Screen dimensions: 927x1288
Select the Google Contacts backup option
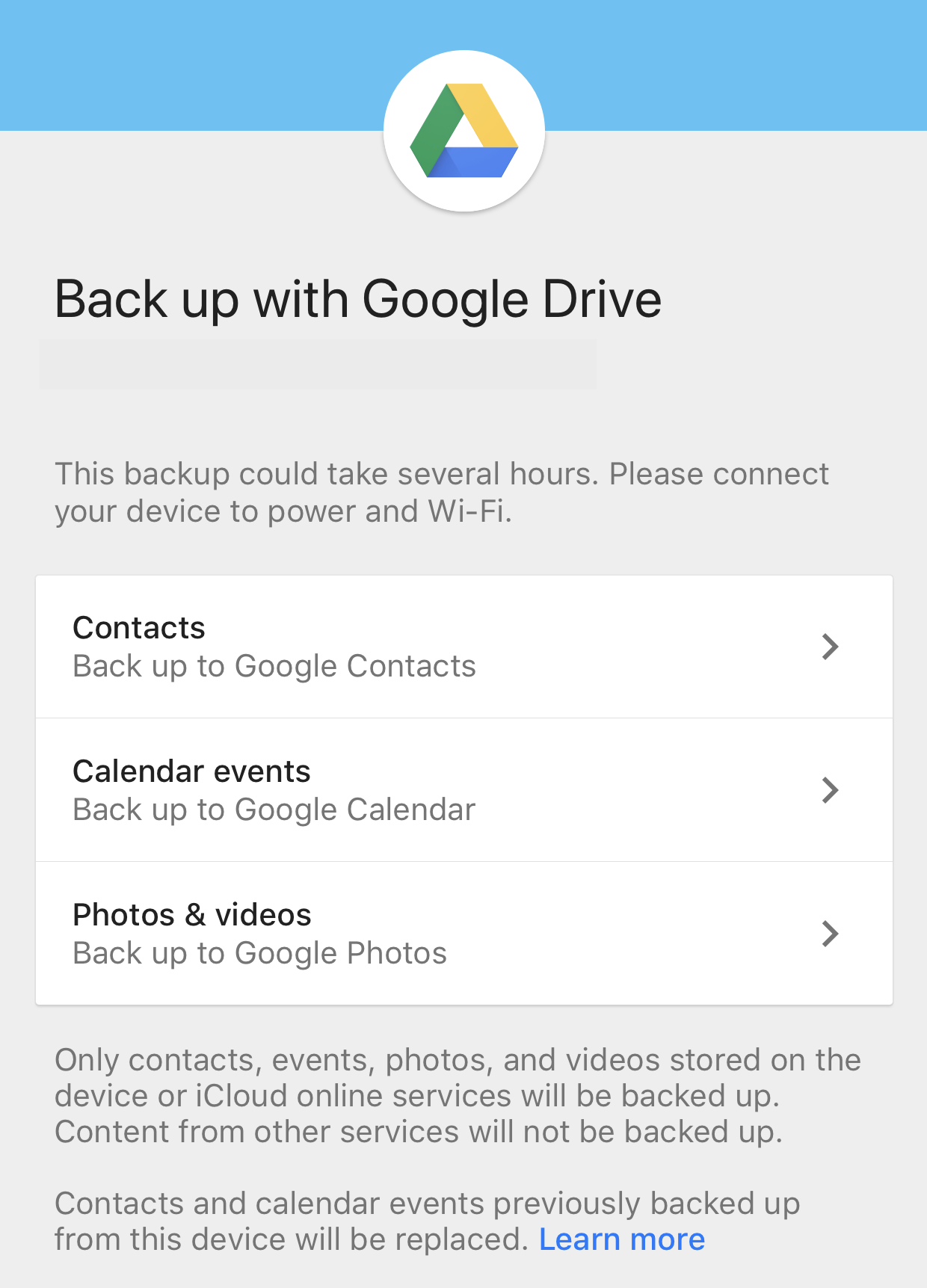point(463,645)
